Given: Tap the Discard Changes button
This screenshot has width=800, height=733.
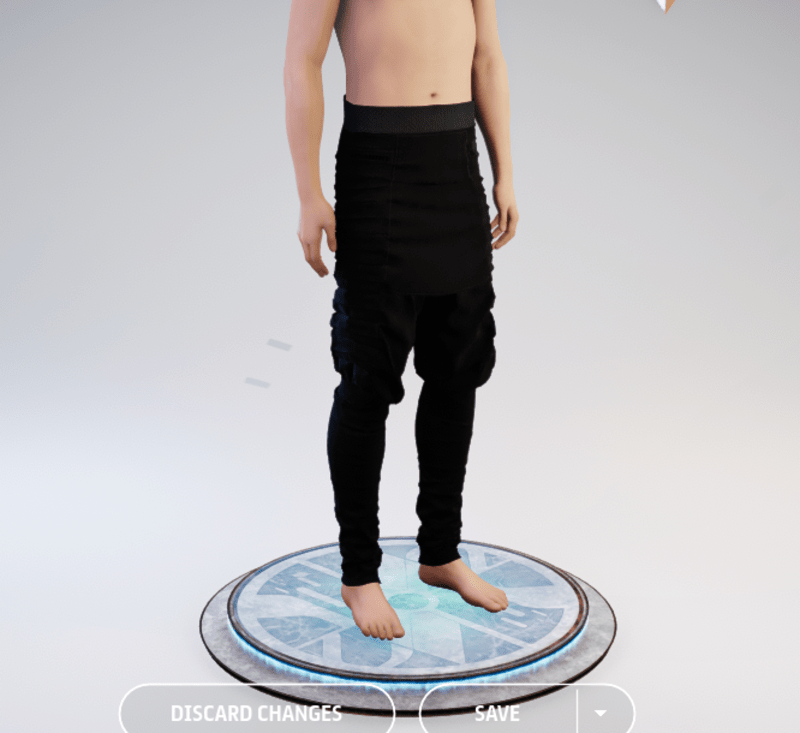Looking at the screenshot, I should point(256,713).
